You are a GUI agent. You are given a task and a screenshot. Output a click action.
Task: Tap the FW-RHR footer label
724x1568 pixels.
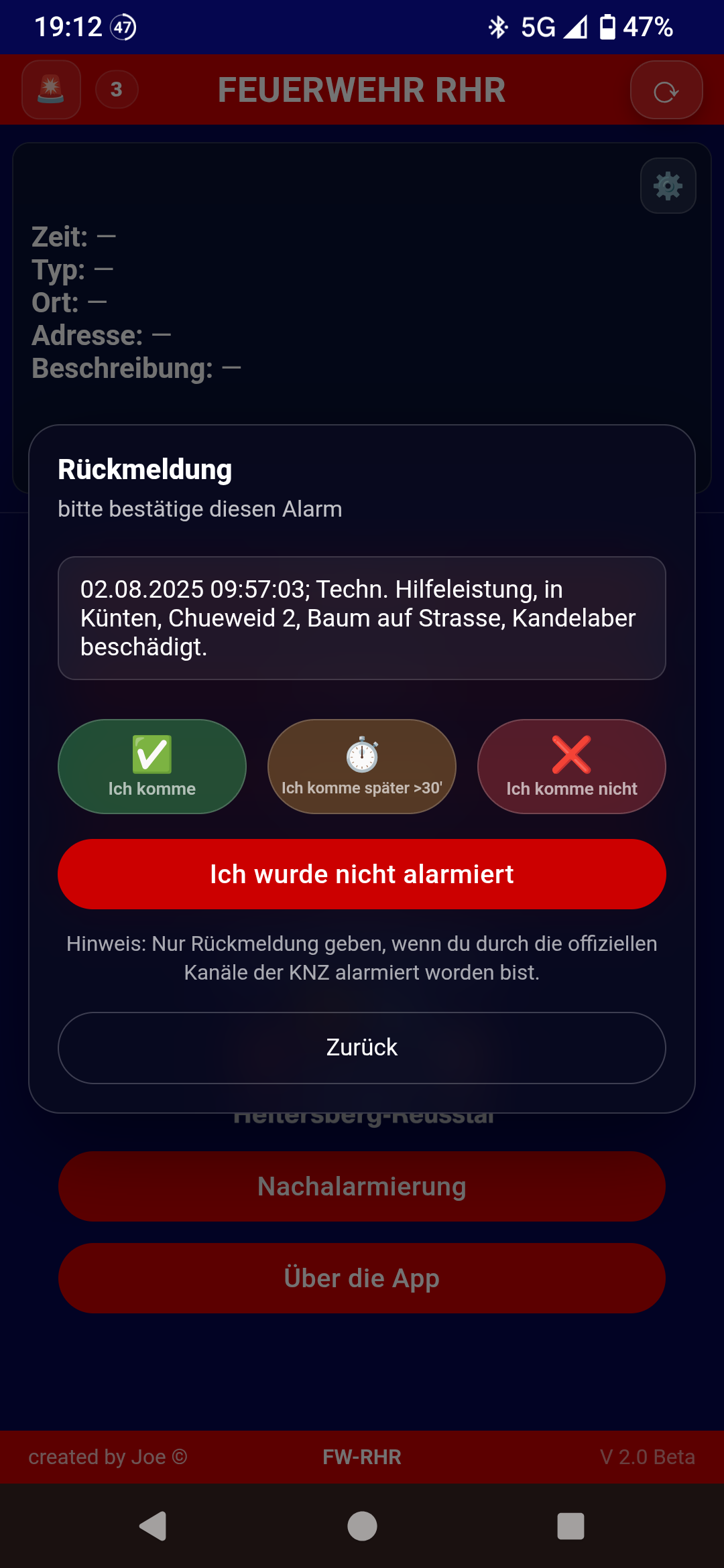point(361,1456)
